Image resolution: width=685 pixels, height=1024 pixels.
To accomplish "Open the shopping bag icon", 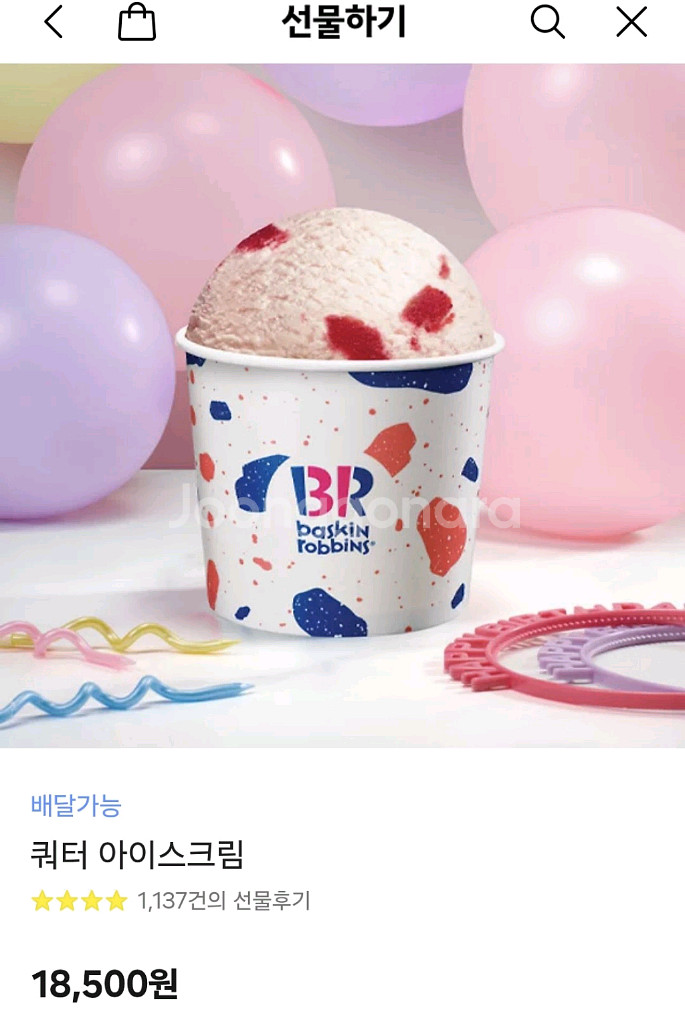I will click(137, 22).
